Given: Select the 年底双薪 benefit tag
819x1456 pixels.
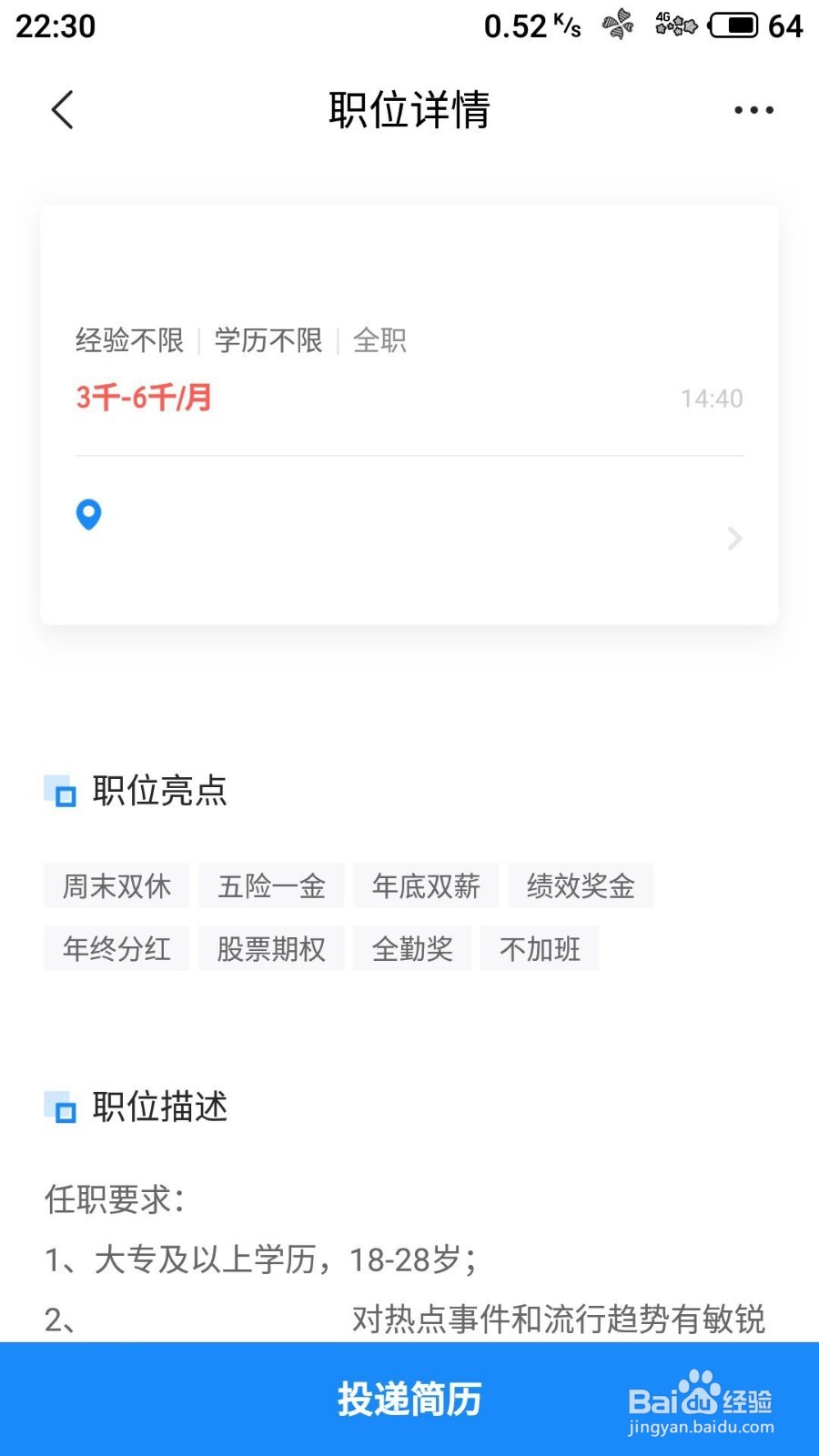Looking at the screenshot, I should pos(425,885).
